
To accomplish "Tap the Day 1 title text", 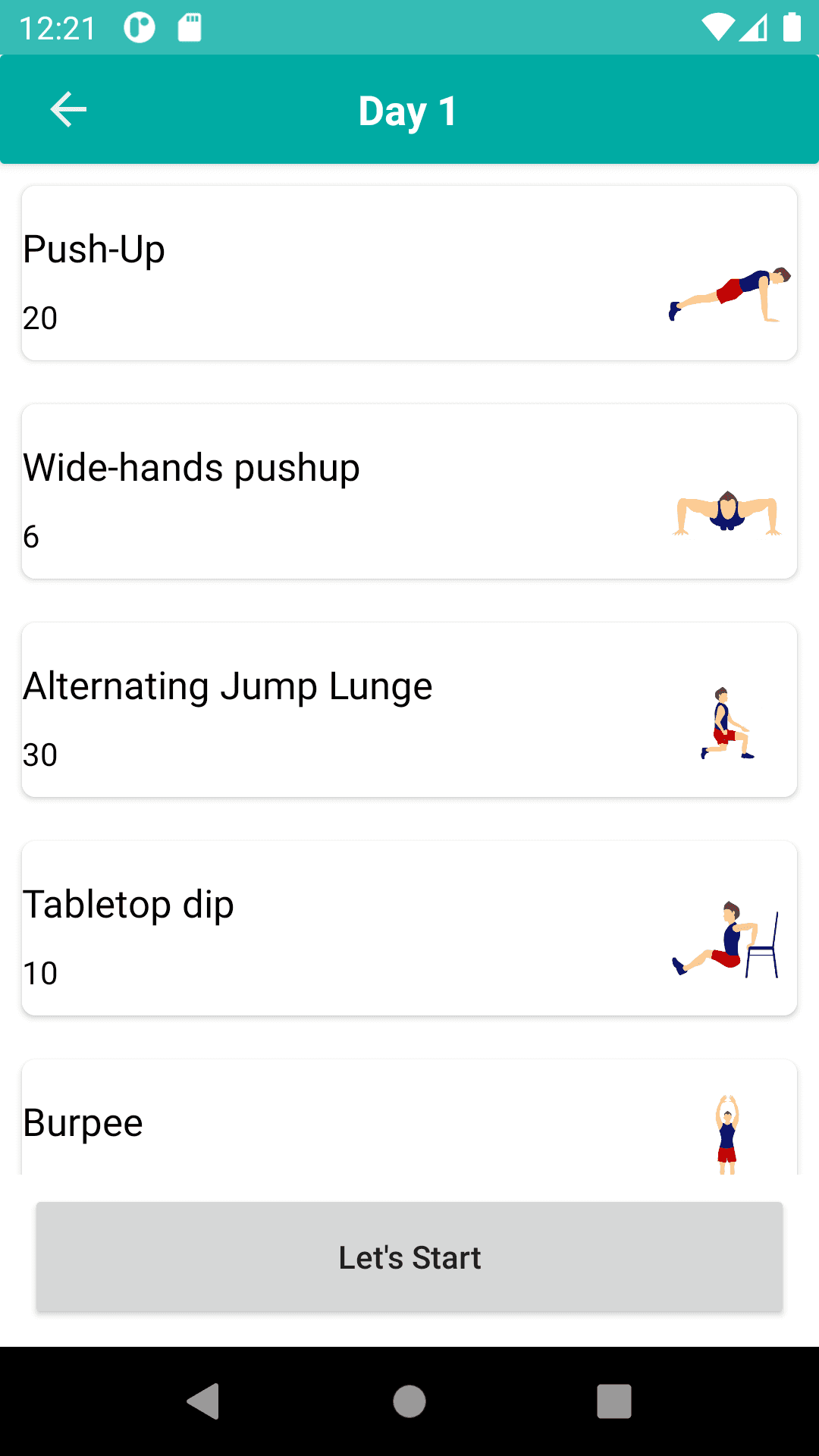I will tap(408, 110).
